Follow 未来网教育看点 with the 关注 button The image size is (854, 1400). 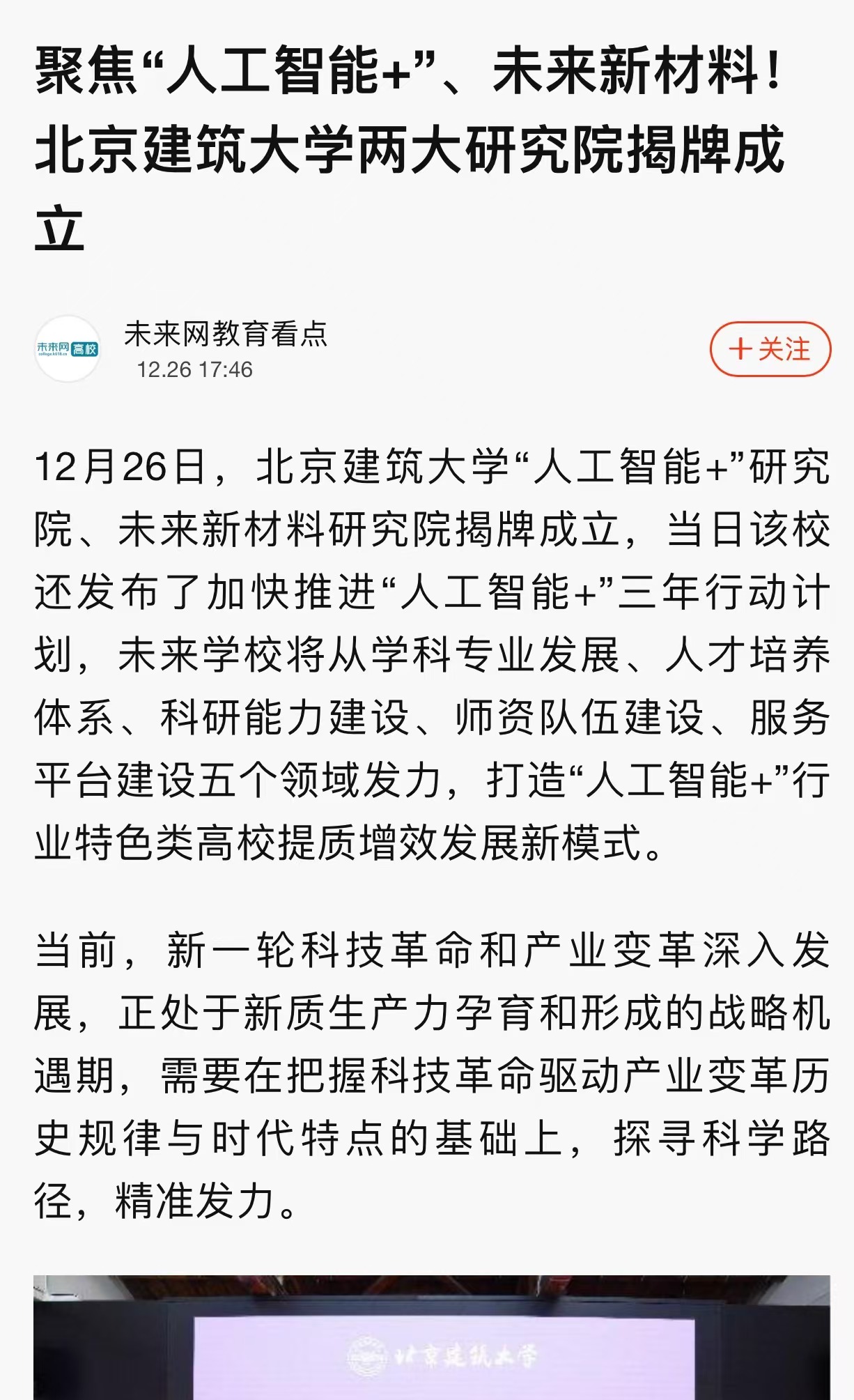click(770, 348)
